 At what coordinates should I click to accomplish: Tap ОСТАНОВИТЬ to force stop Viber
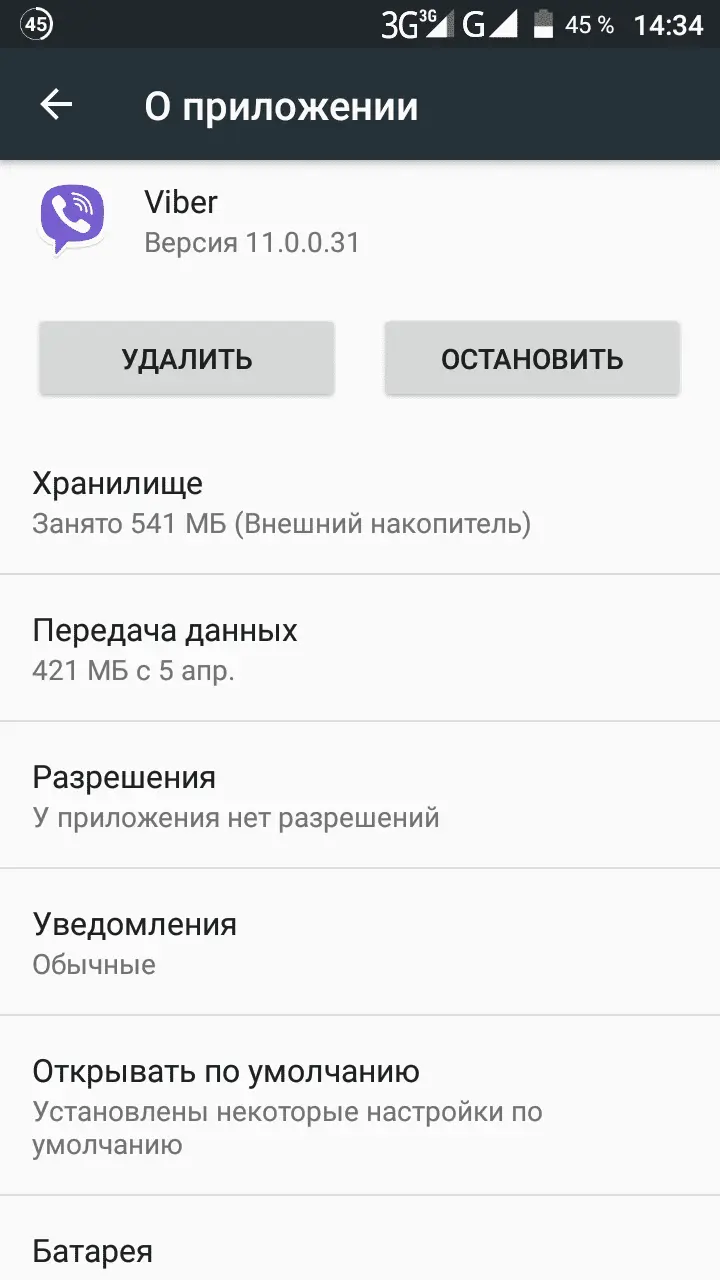[x=532, y=358]
